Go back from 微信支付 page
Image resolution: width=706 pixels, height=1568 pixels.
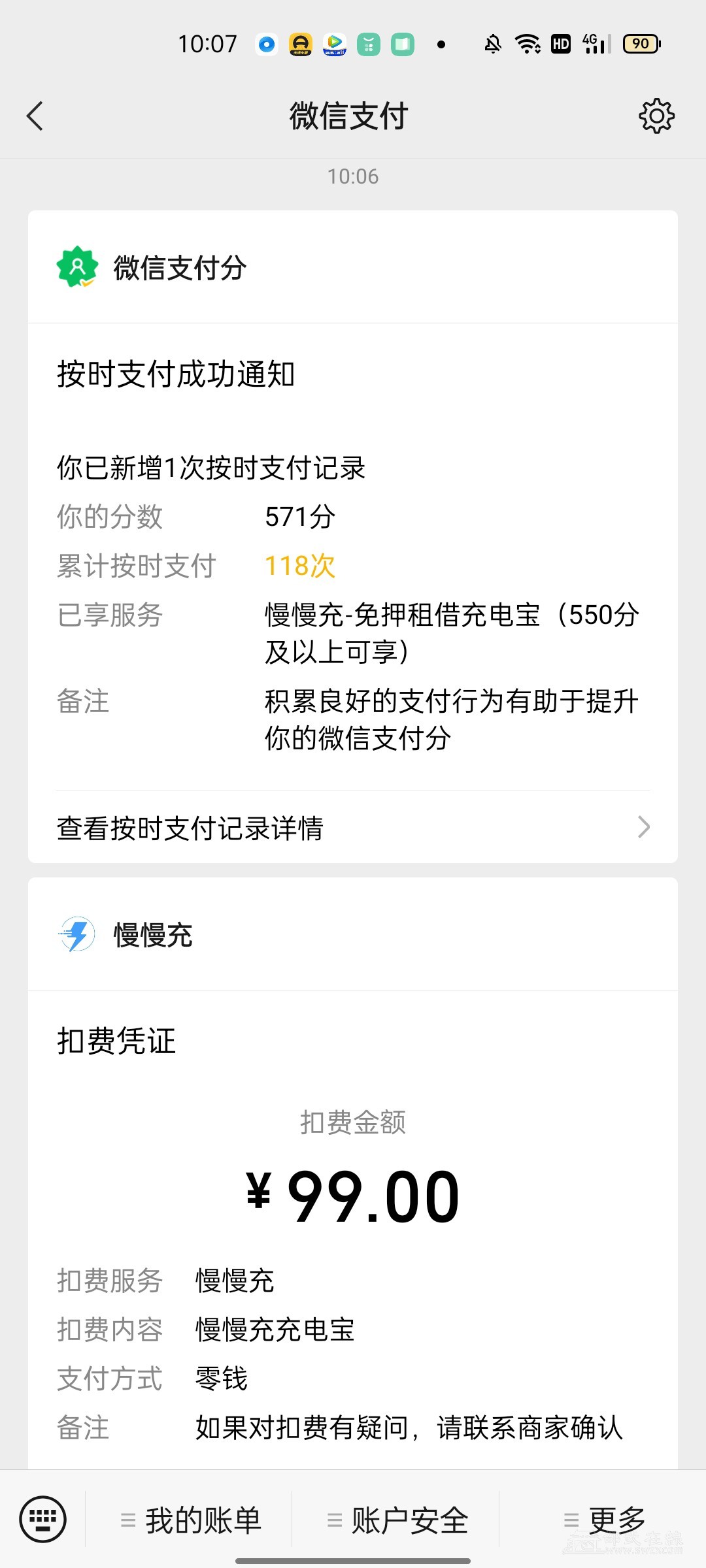(35, 116)
